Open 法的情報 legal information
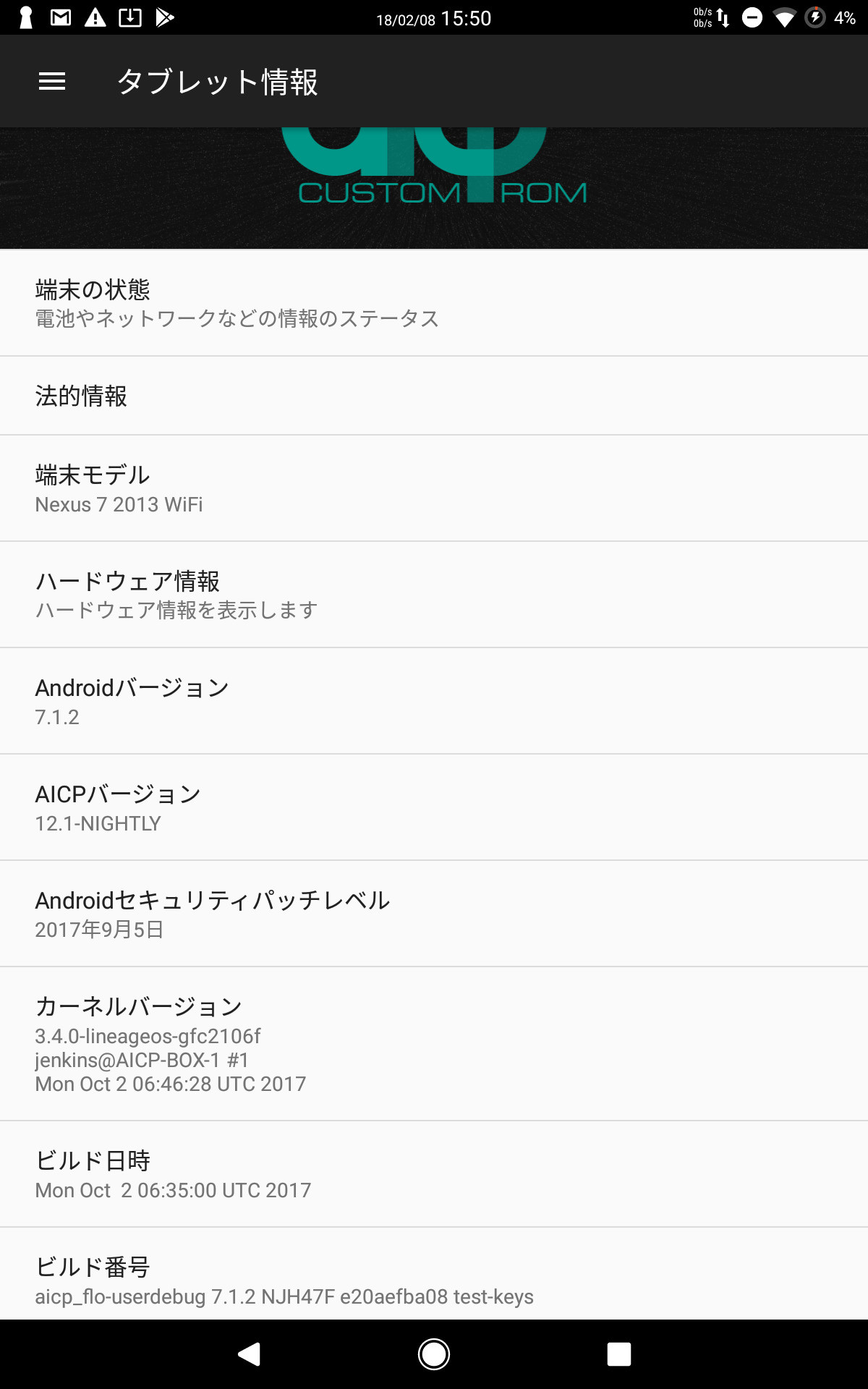The image size is (868, 1389). click(434, 396)
